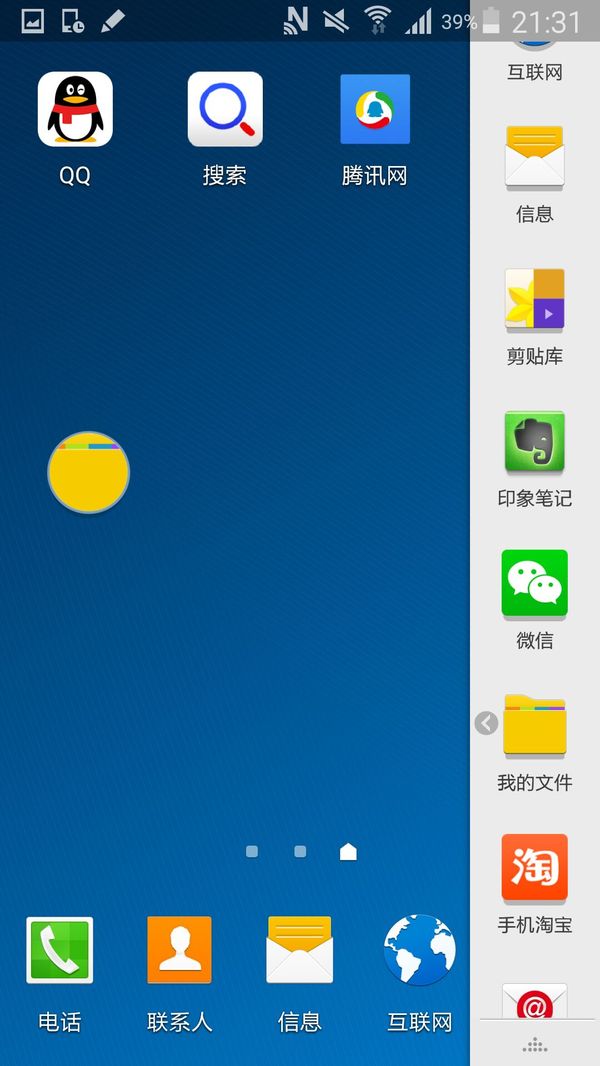Viewport: 600px width, 1066px height.
Task: Launch 手机淘宝 from side panel
Action: pyautogui.click(x=534, y=868)
